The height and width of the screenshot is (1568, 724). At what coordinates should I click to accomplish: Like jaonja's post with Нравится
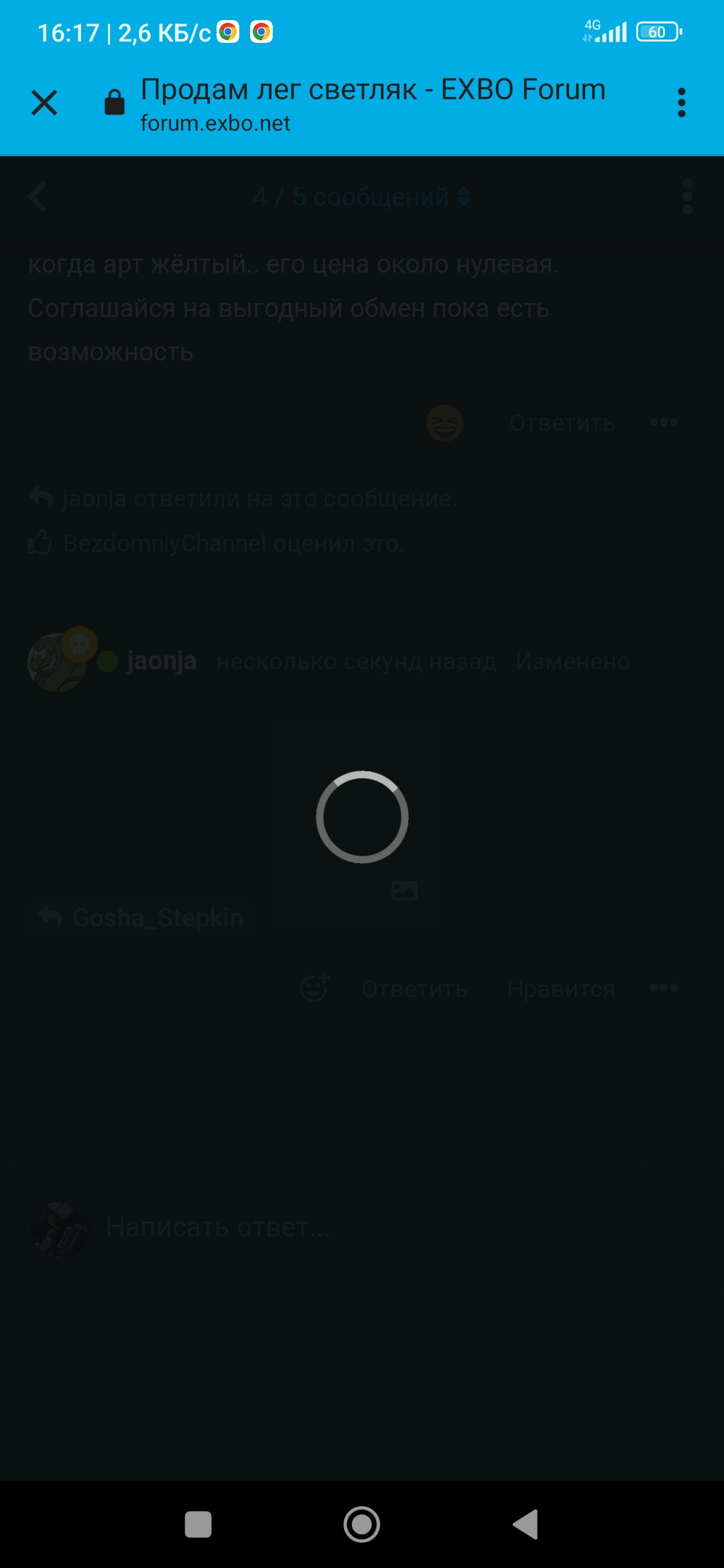[561, 989]
